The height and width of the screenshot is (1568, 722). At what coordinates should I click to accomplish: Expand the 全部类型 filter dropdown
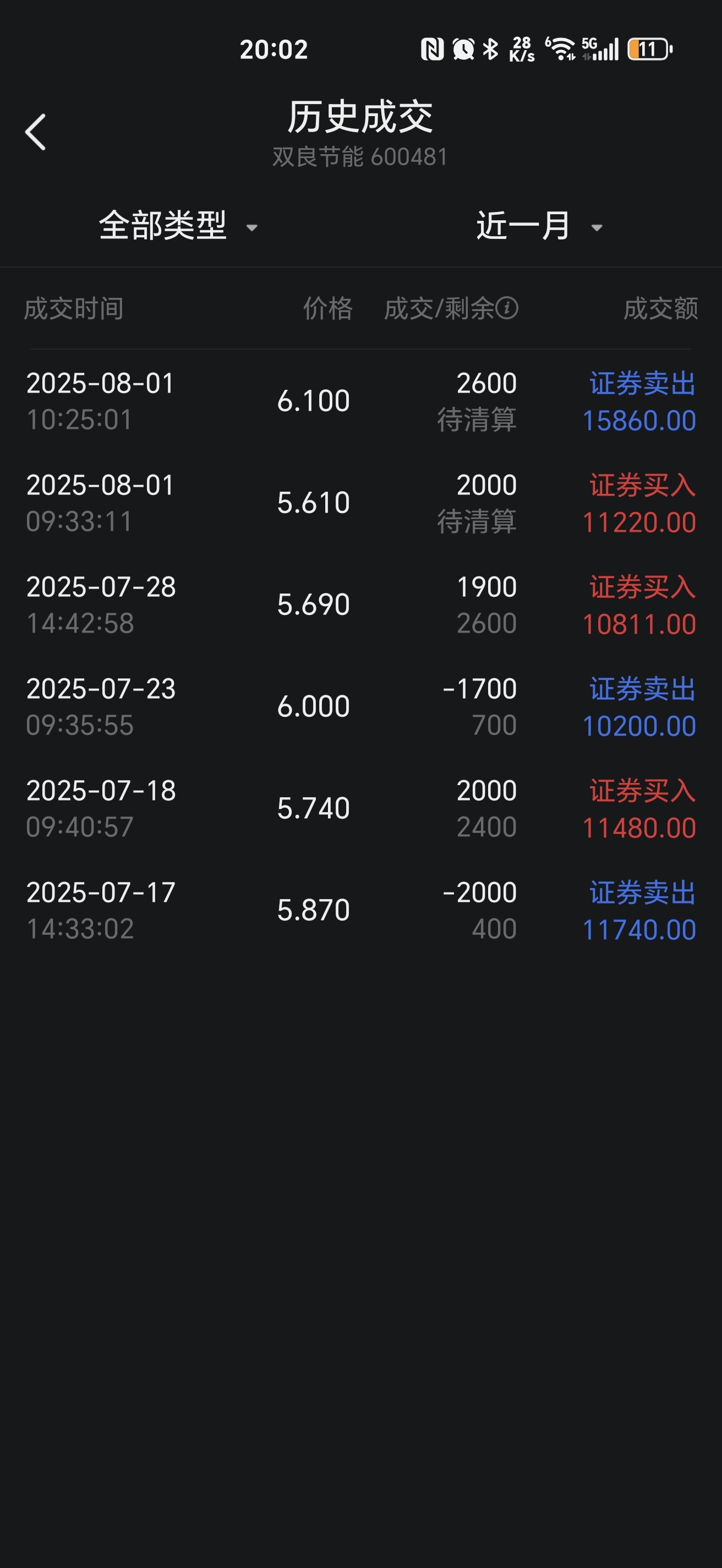[178, 226]
